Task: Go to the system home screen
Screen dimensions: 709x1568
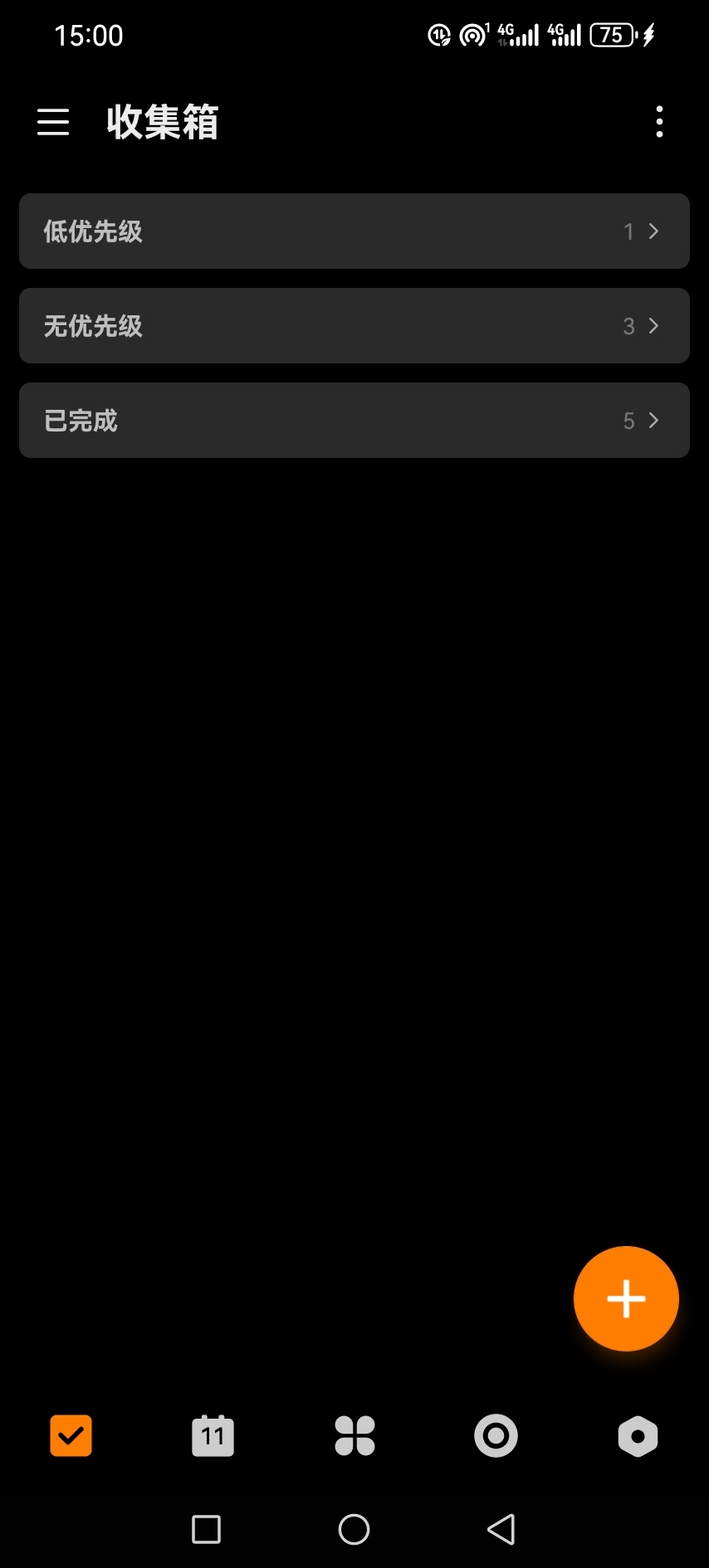Action: [x=354, y=1529]
